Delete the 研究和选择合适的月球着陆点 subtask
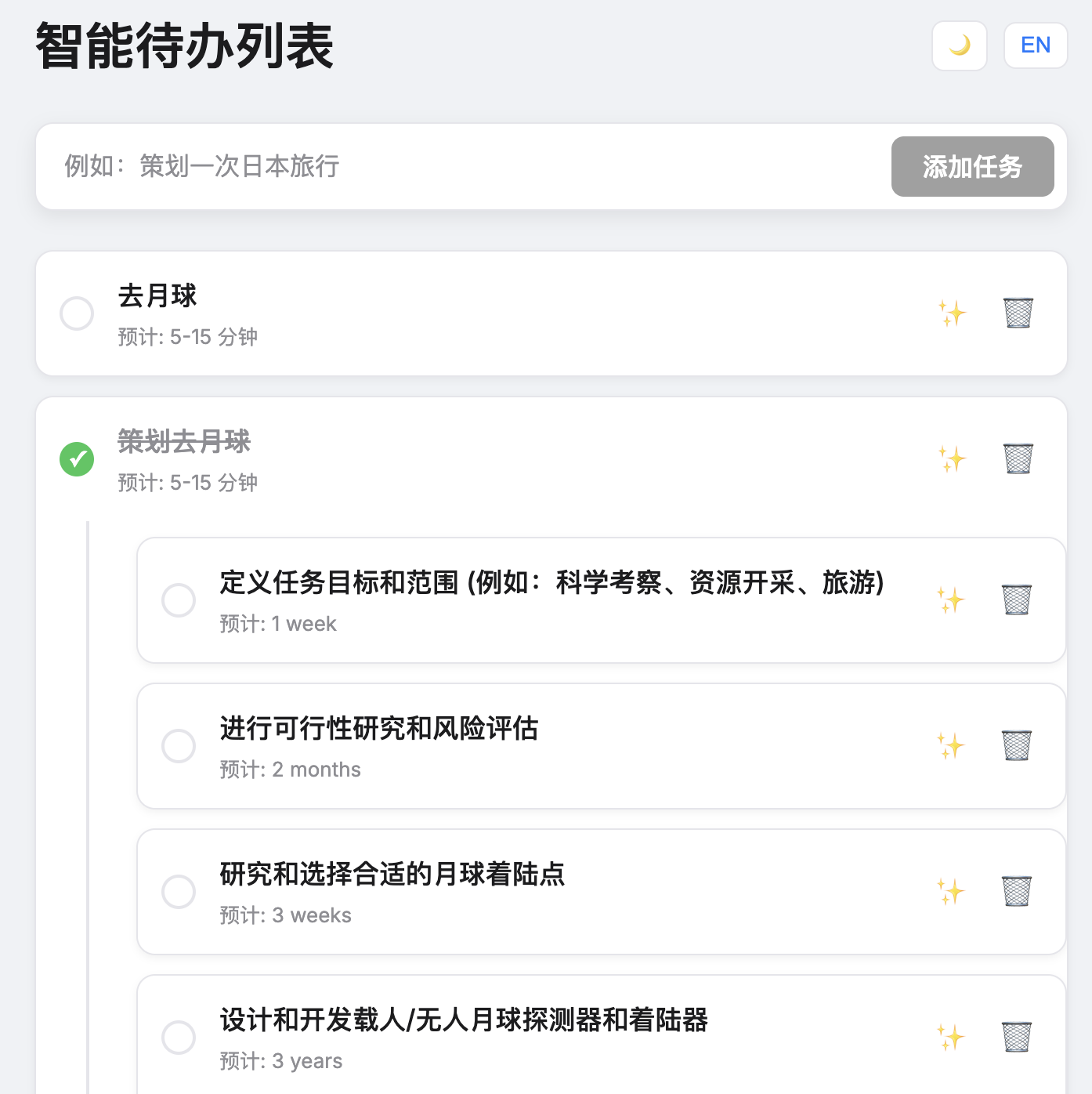This screenshot has width=1092, height=1094. (x=1017, y=891)
